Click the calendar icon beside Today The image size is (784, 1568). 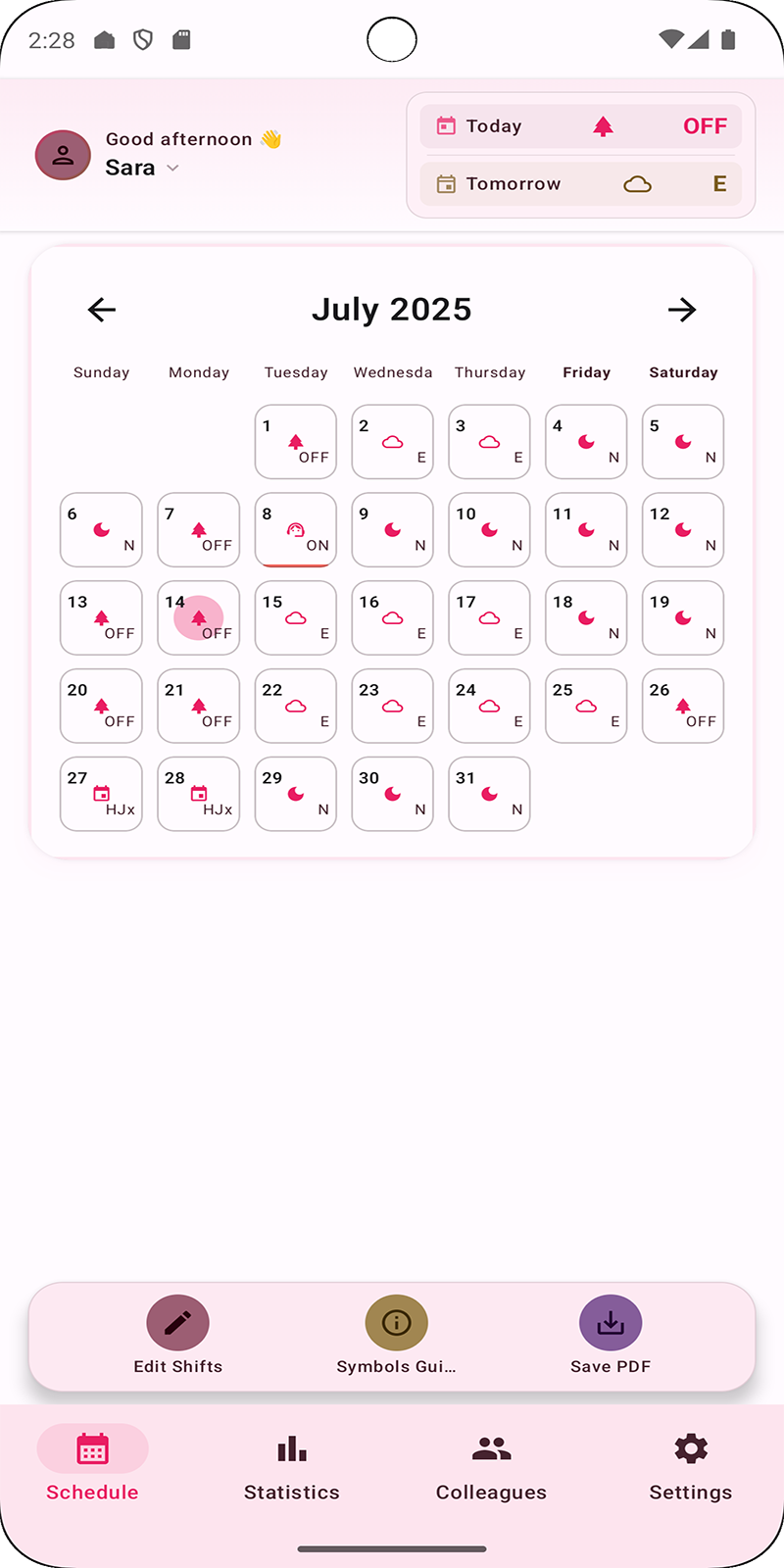point(447,125)
